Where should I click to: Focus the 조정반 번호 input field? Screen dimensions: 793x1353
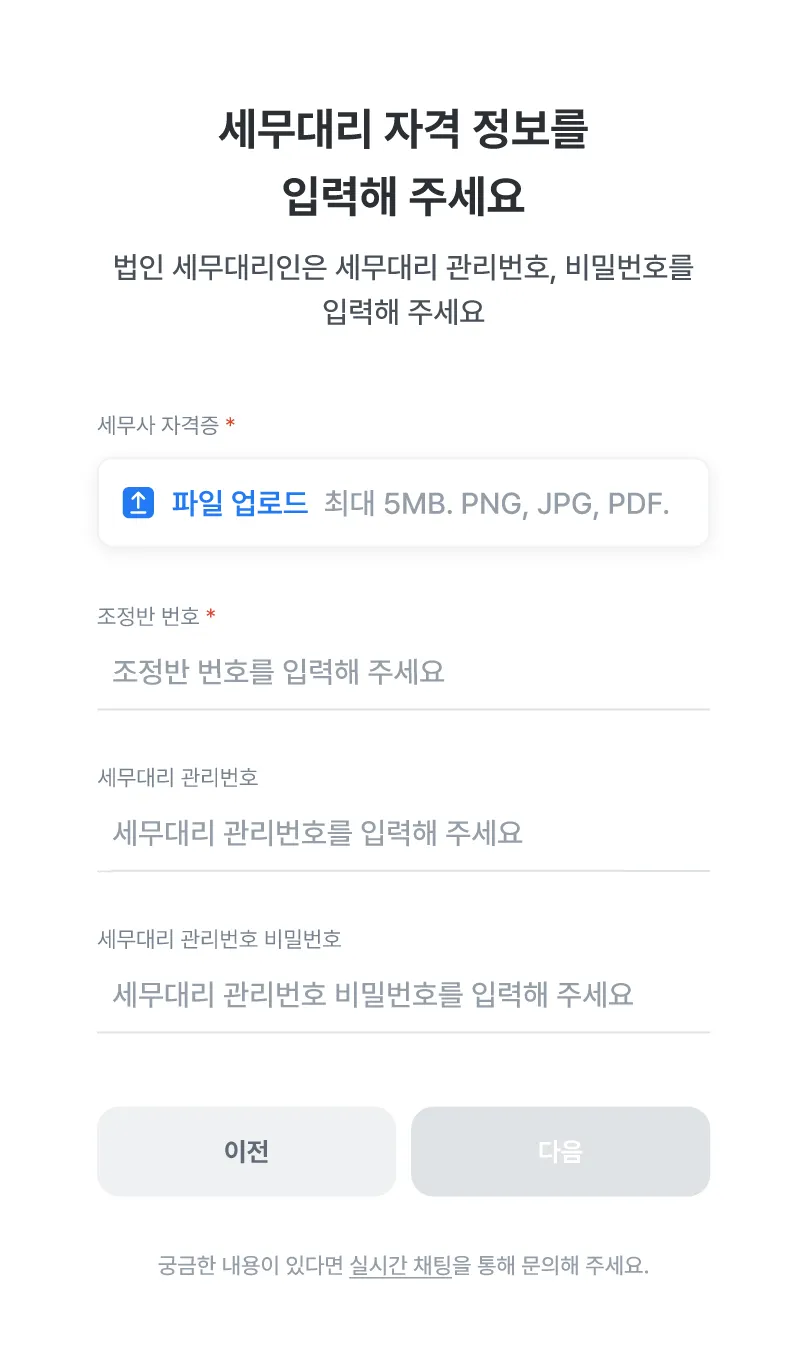402,671
